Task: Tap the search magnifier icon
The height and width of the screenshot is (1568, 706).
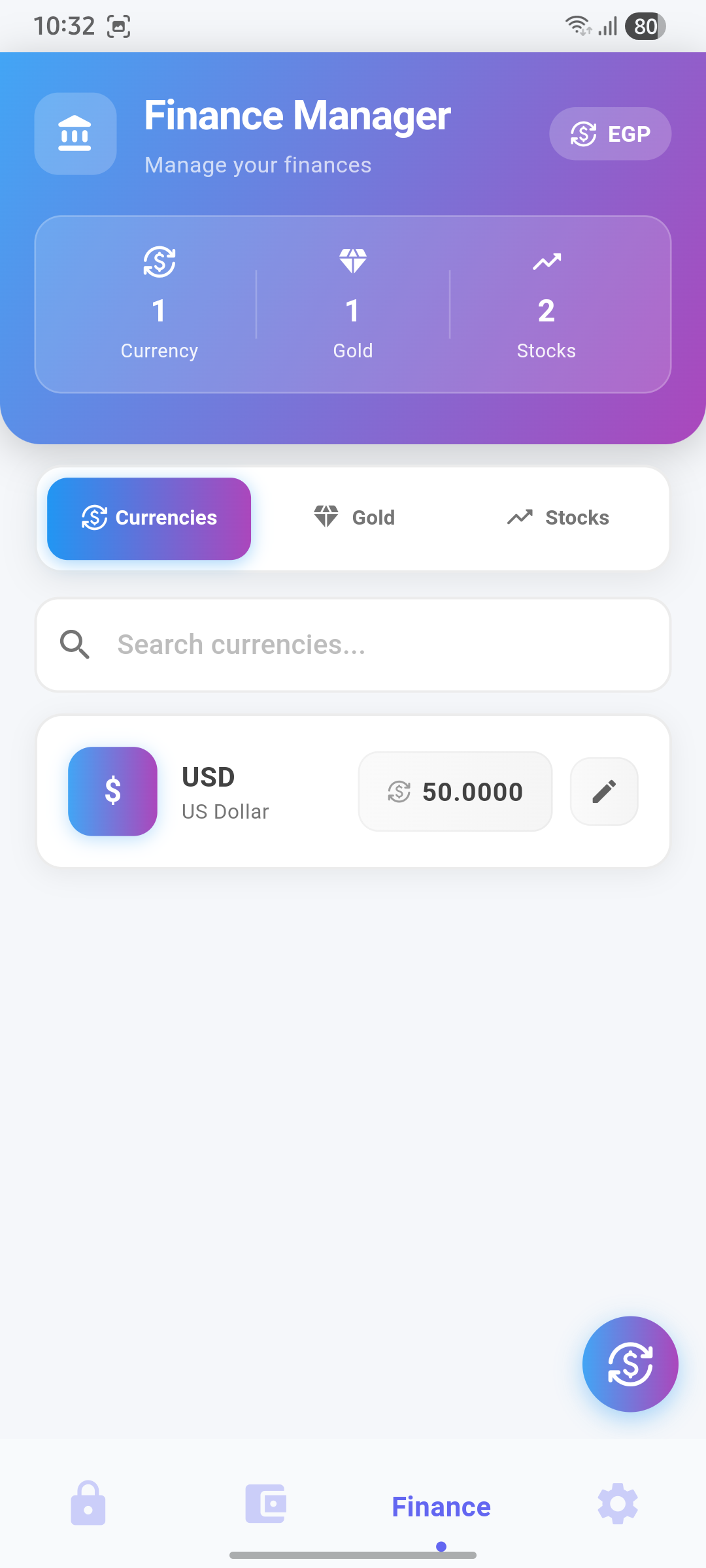Action: click(x=75, y=644)
